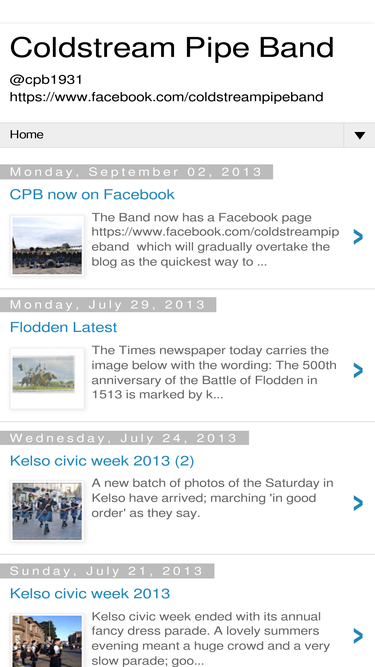
Task: Open Kelso civic week 2013 (2) post
Action: [x=102, y=461]
